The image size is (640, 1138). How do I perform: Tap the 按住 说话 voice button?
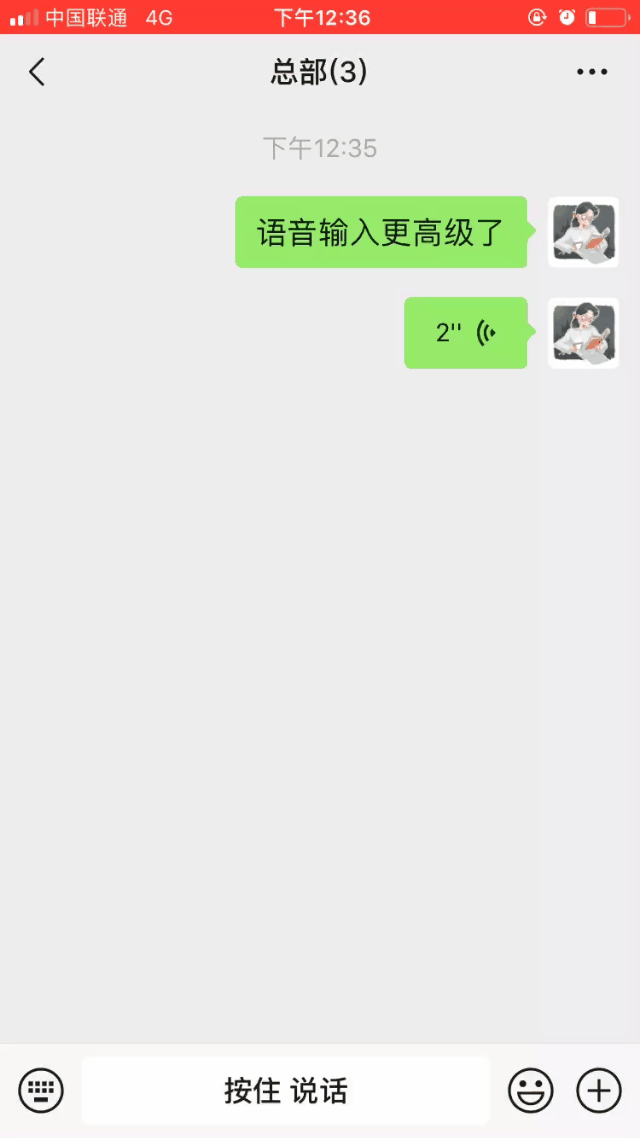(x=286, y=1090)
